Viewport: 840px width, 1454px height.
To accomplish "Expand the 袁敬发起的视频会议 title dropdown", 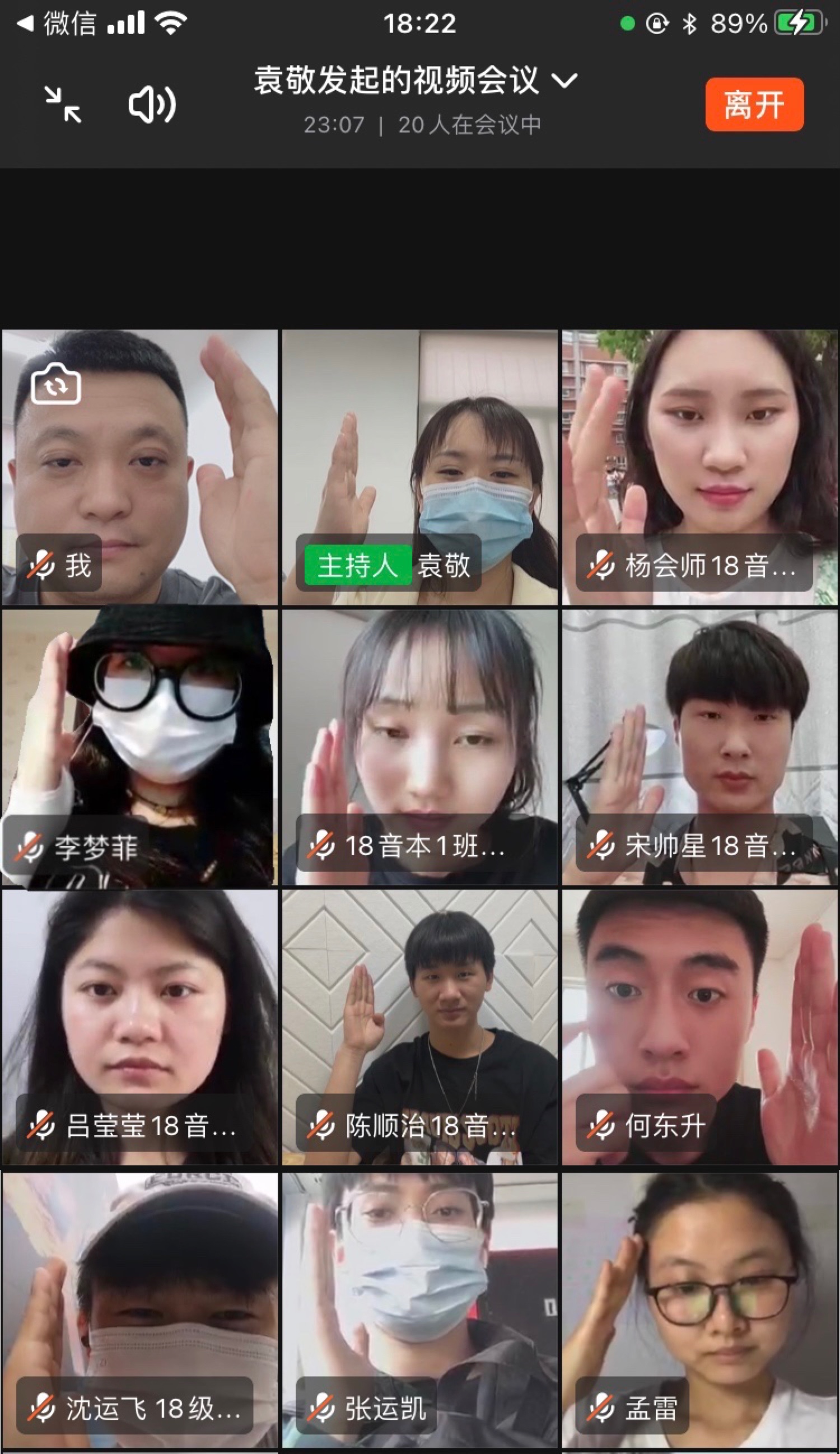I will [564, 80].
